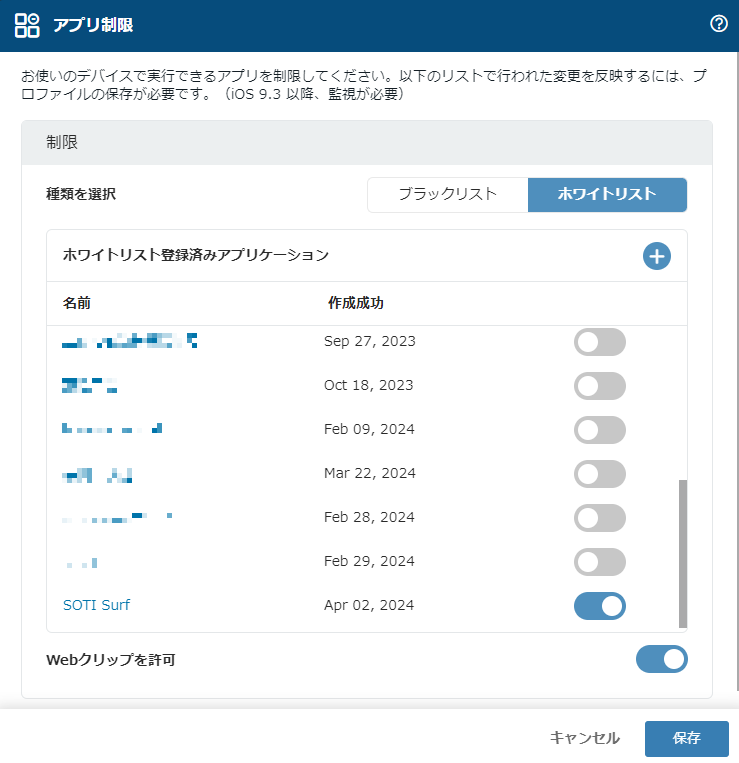
Task: Enable the app dated Feb 28, 2024
Action: 600,518
